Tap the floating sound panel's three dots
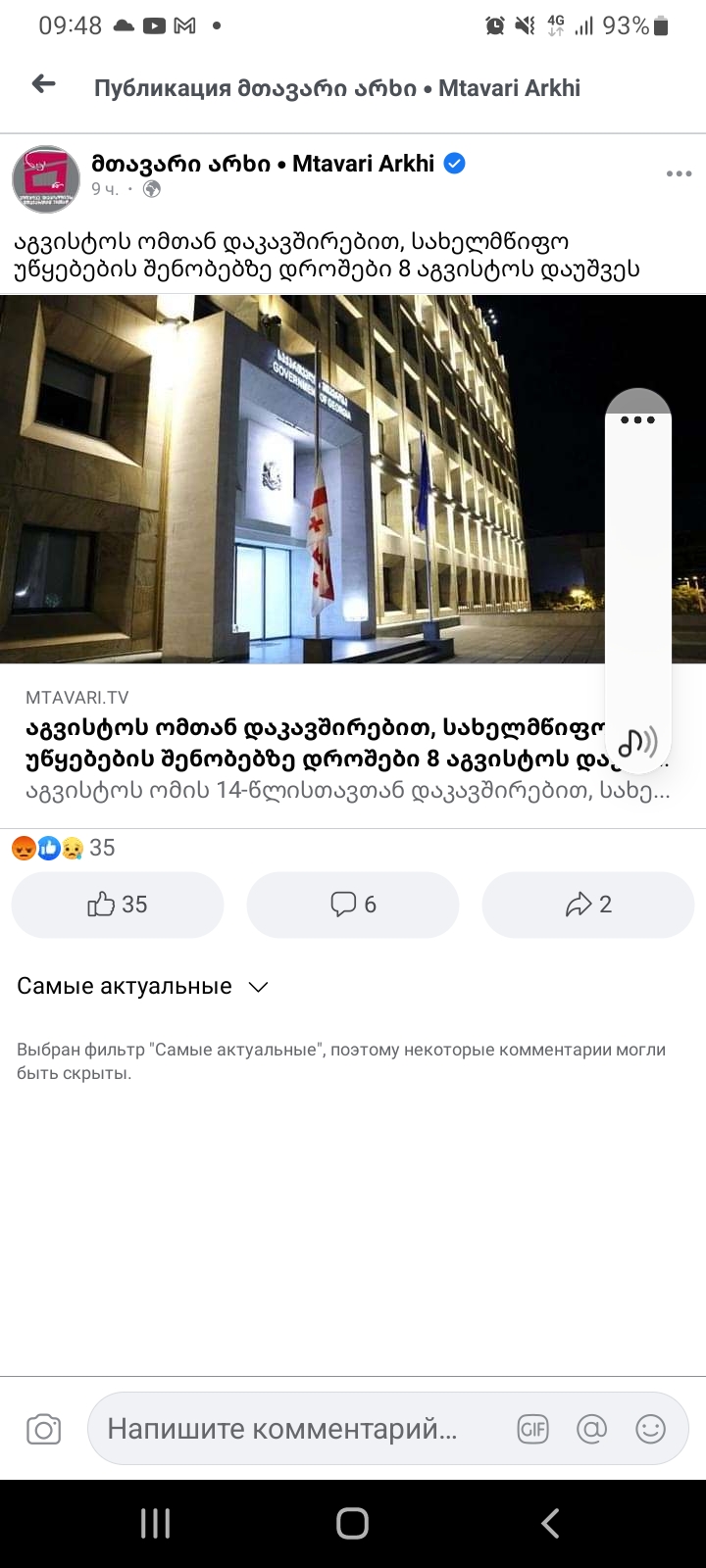Image resolution: width=706 pixels, height=1568 pixels. point(637,420)
